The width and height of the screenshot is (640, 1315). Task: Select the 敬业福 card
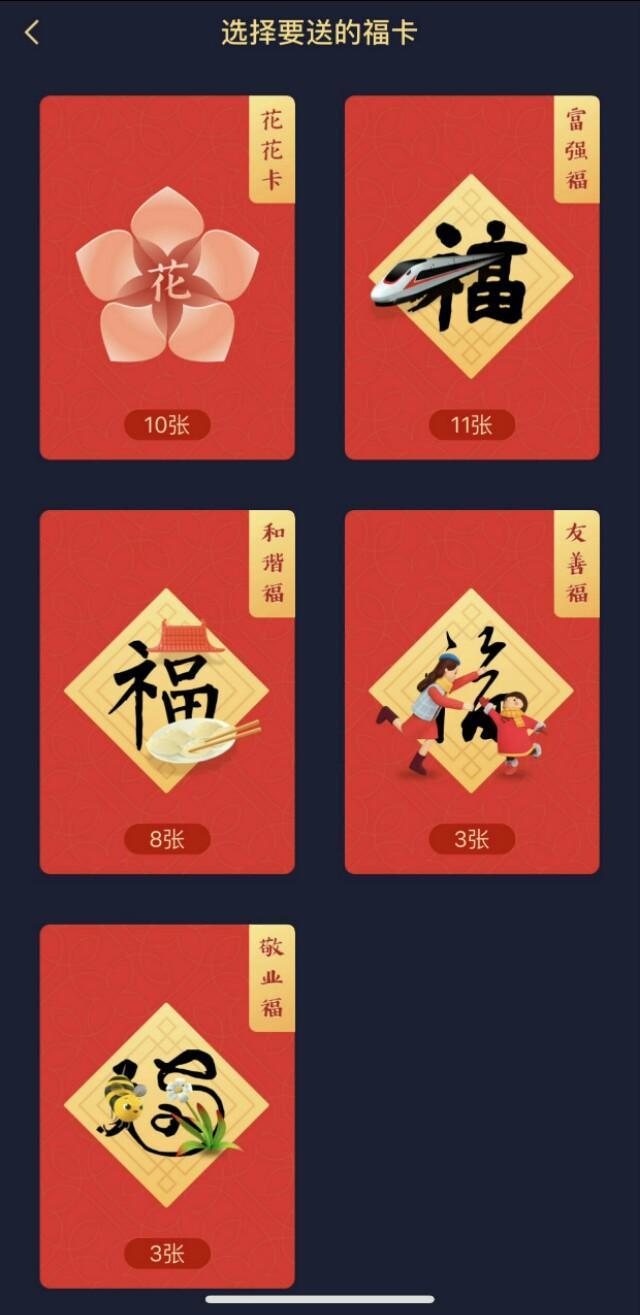click(x=167, y=1106)
